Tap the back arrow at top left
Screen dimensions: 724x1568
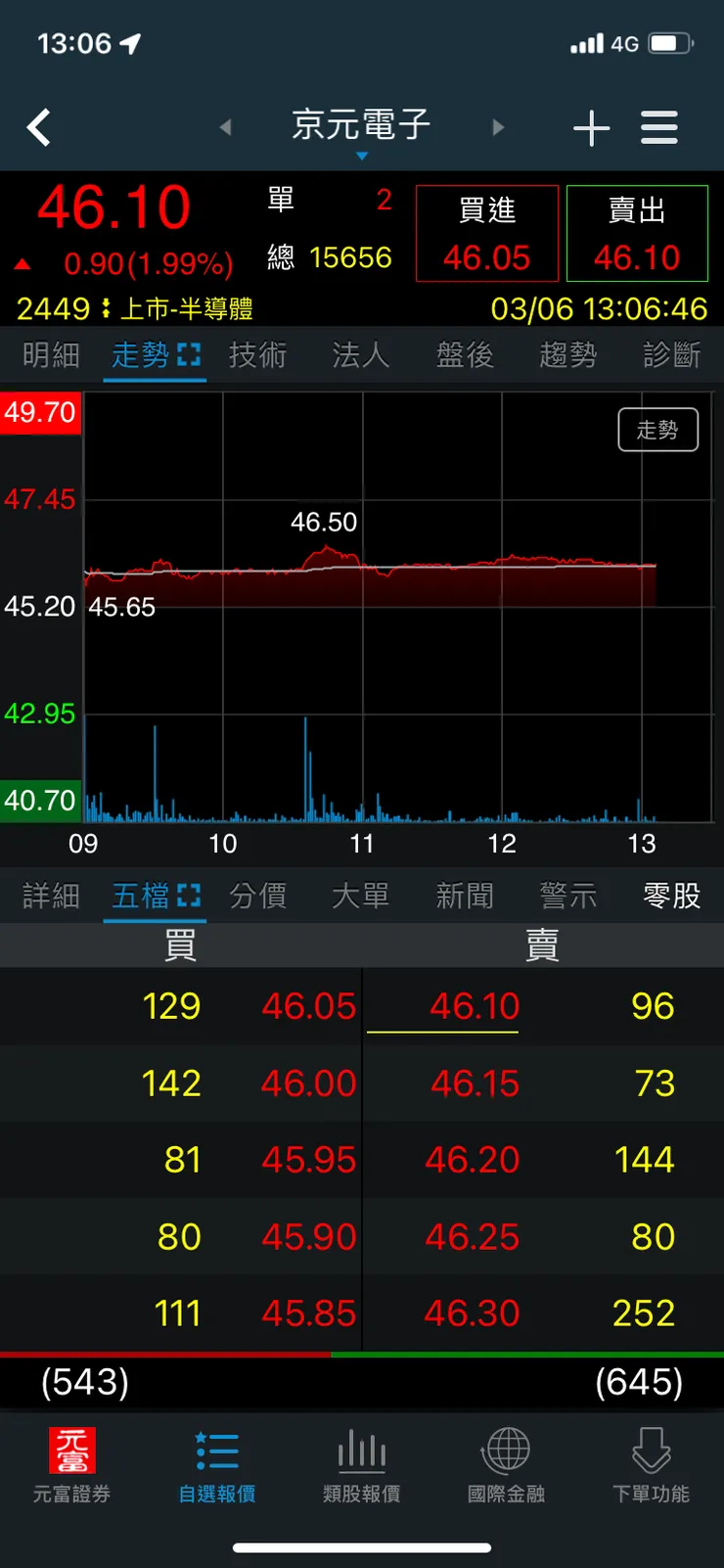(x=39, y=127)
